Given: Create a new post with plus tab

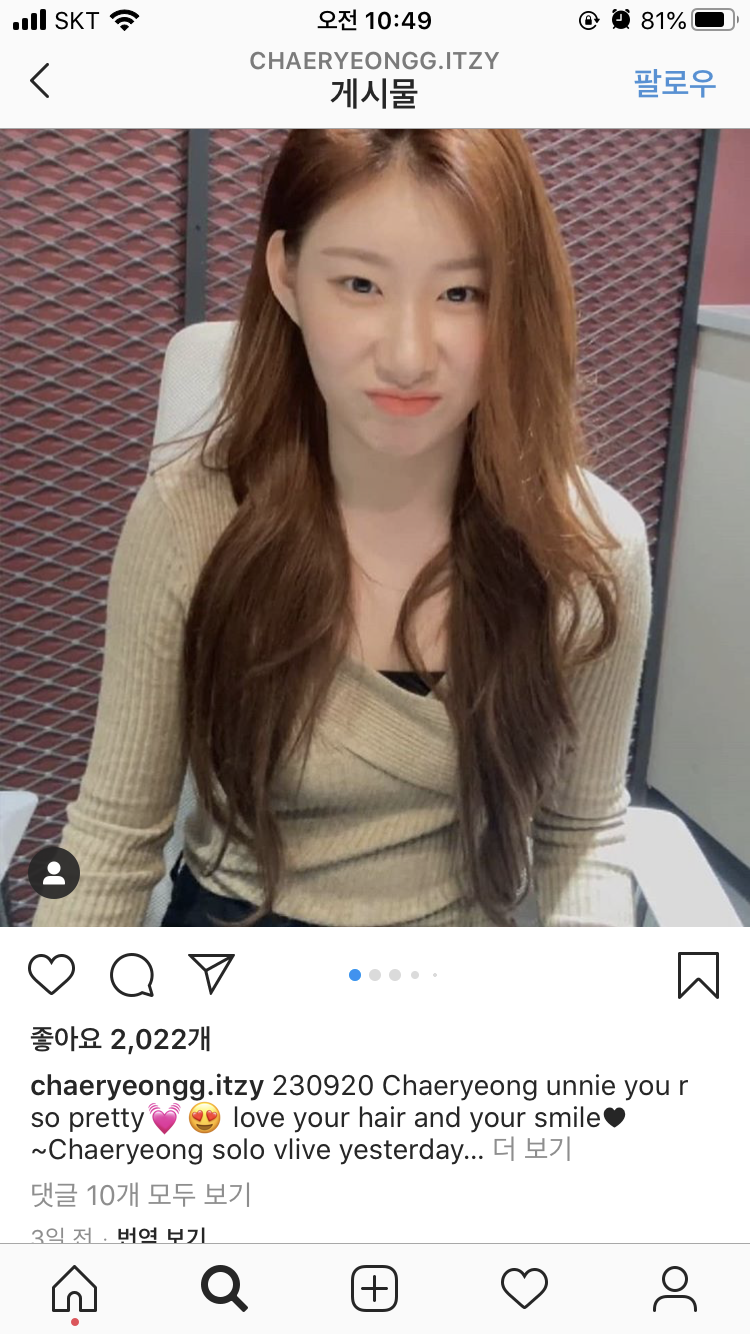Looking at the screenshot, I should coord(375,1288).
